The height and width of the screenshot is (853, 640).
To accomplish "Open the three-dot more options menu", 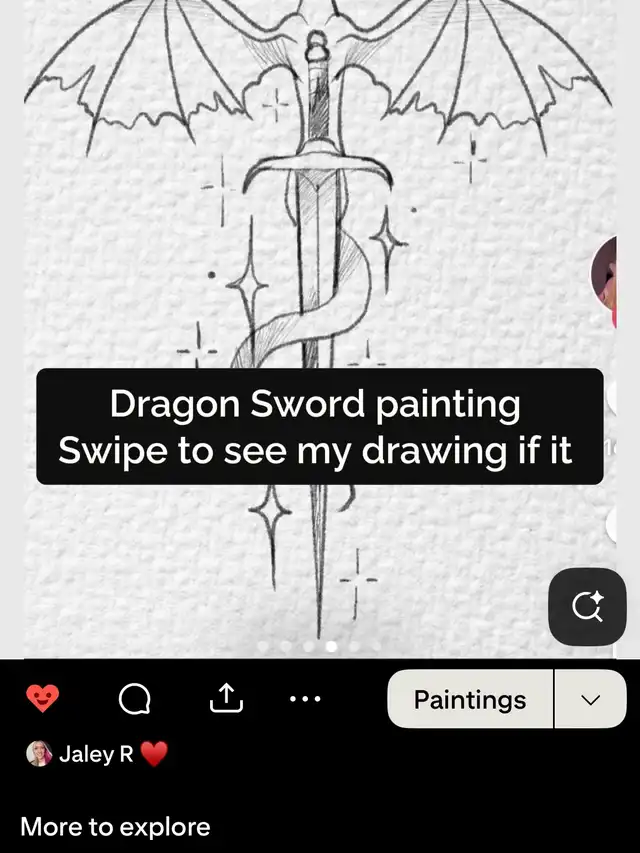I will coord(305,700).
